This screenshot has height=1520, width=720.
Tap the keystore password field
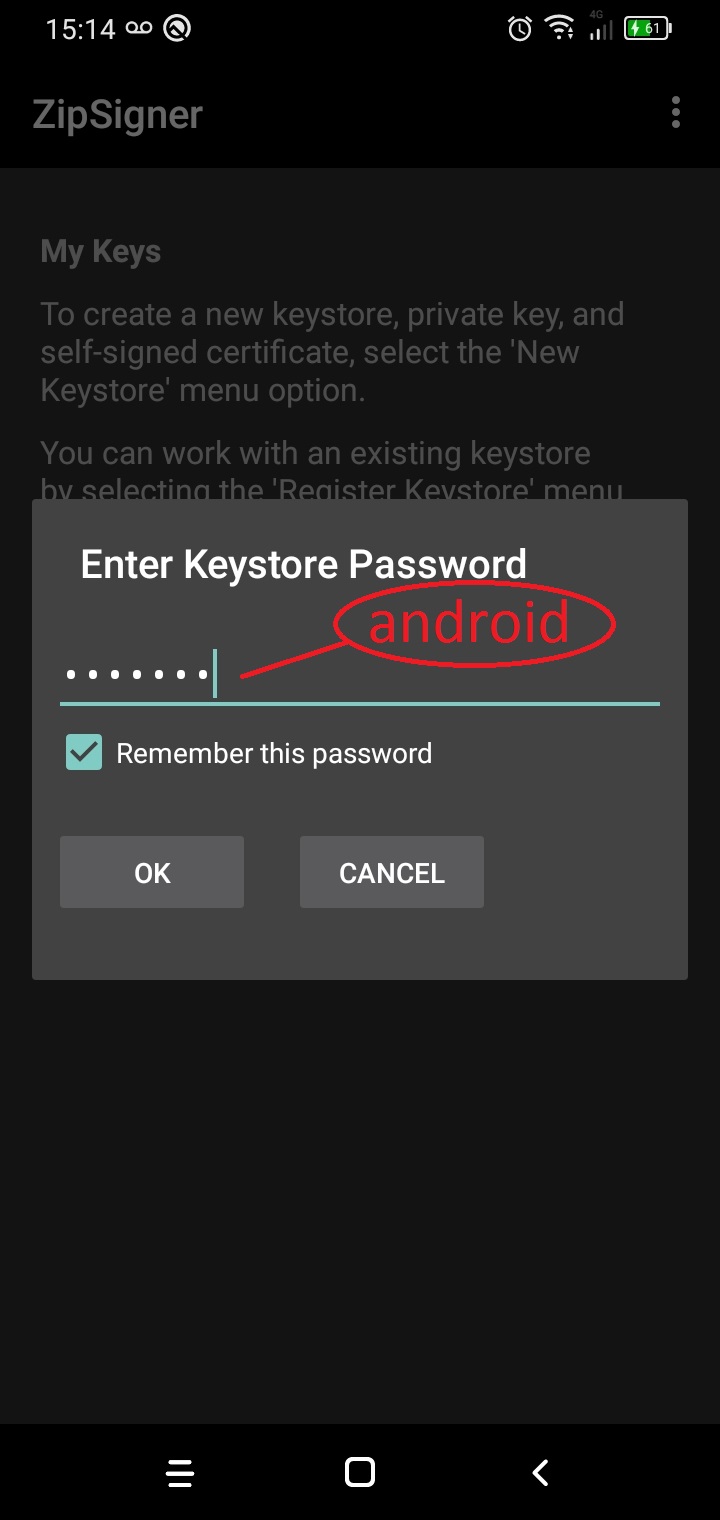click(x=358, y=675)
